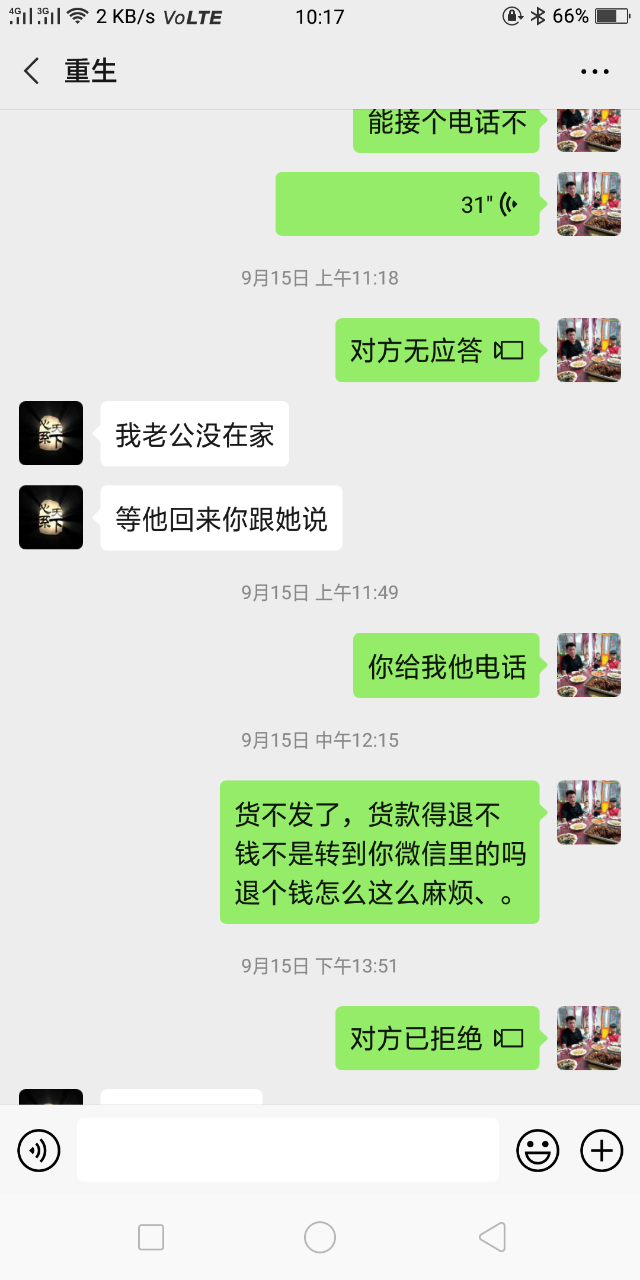
Task: Go back from the 重生 chat
Action: coord(32,71)
